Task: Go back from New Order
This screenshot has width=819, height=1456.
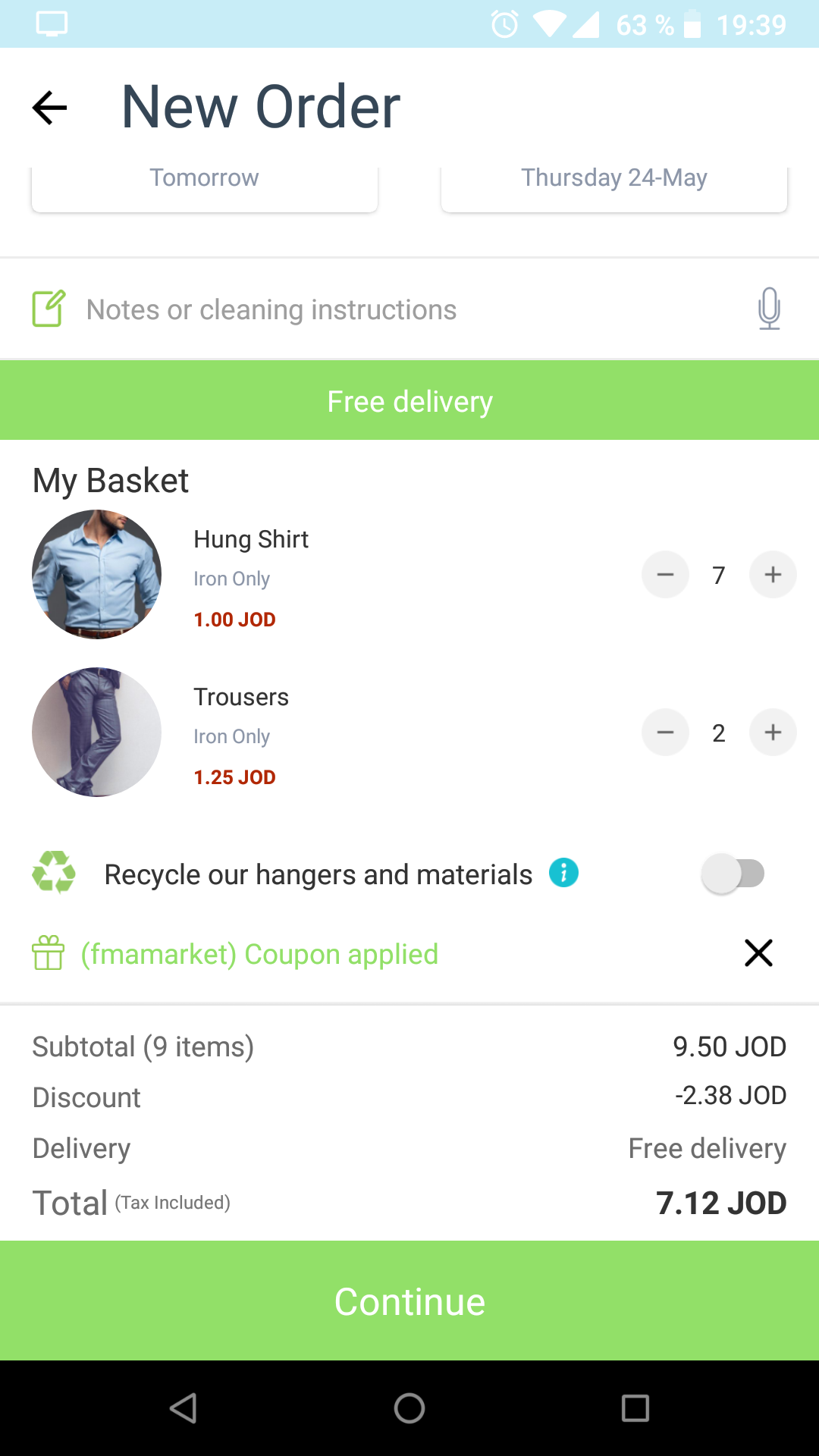Action: (50, 108)
